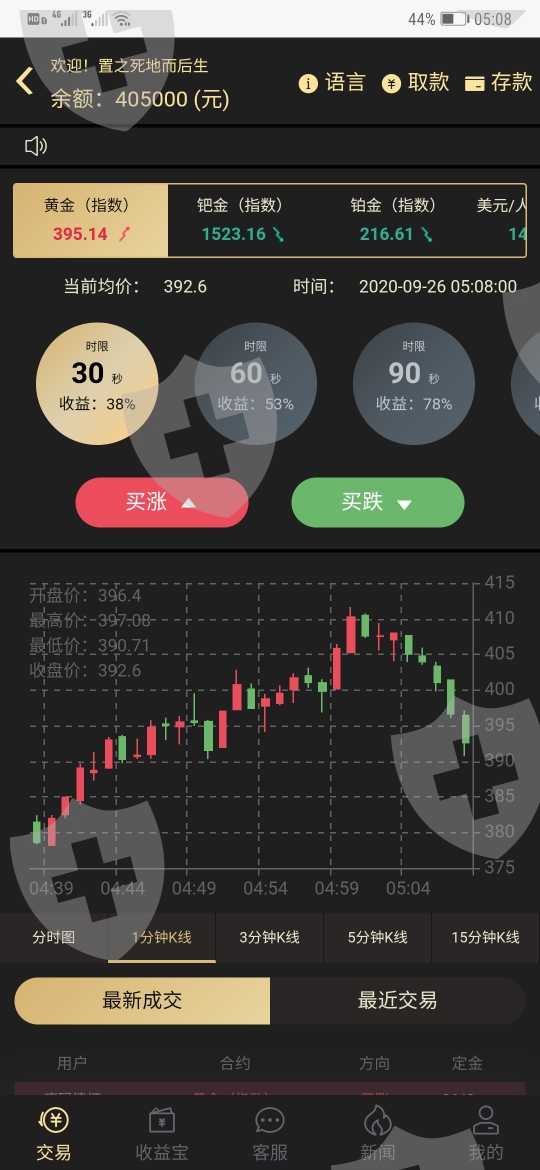Switch chart to 5分钟K线
The image size is (540, 1170).
click(377, 937)
